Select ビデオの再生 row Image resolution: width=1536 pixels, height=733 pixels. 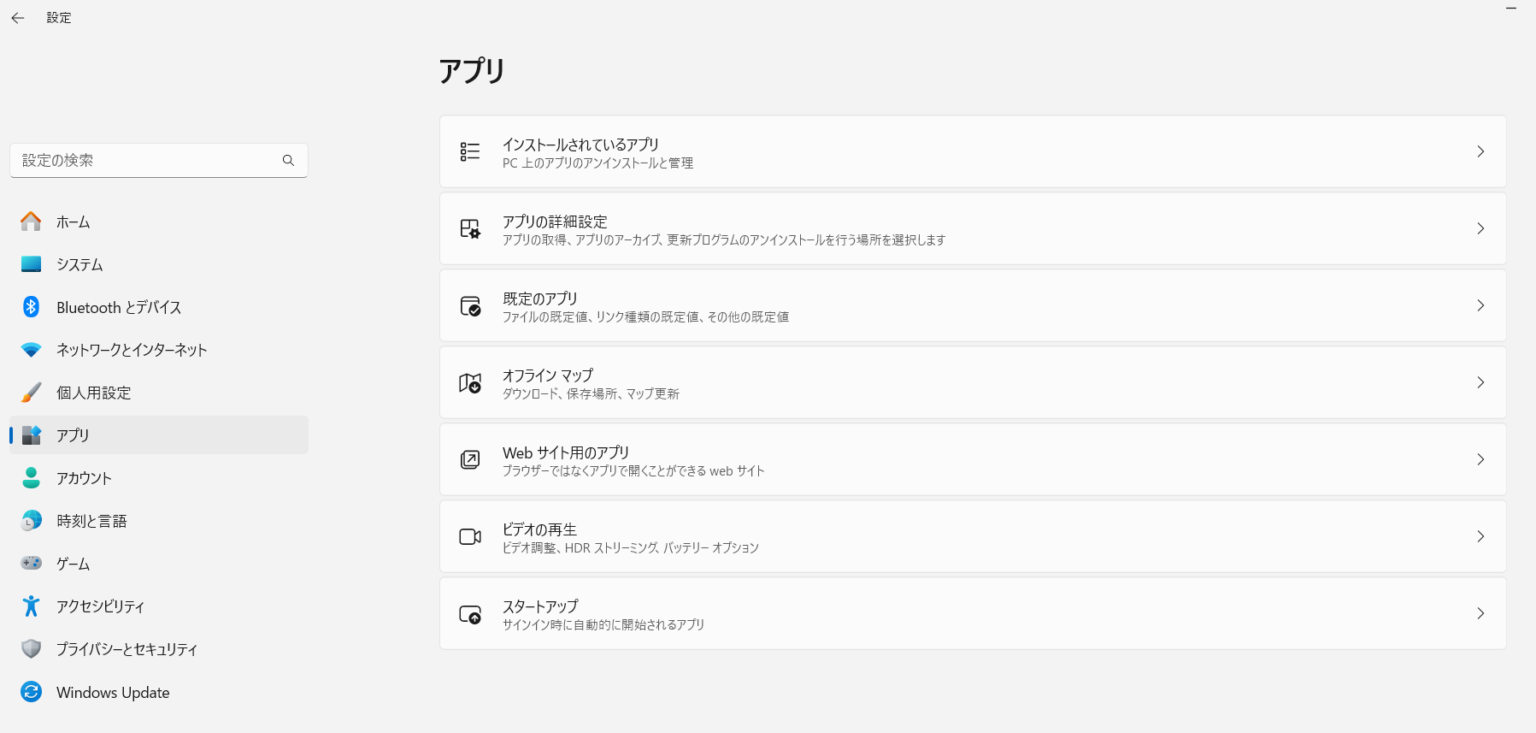972,537
